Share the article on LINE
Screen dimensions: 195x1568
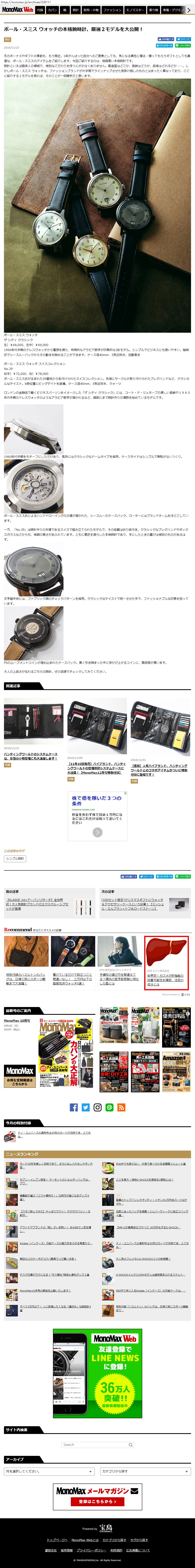(183, 45)
